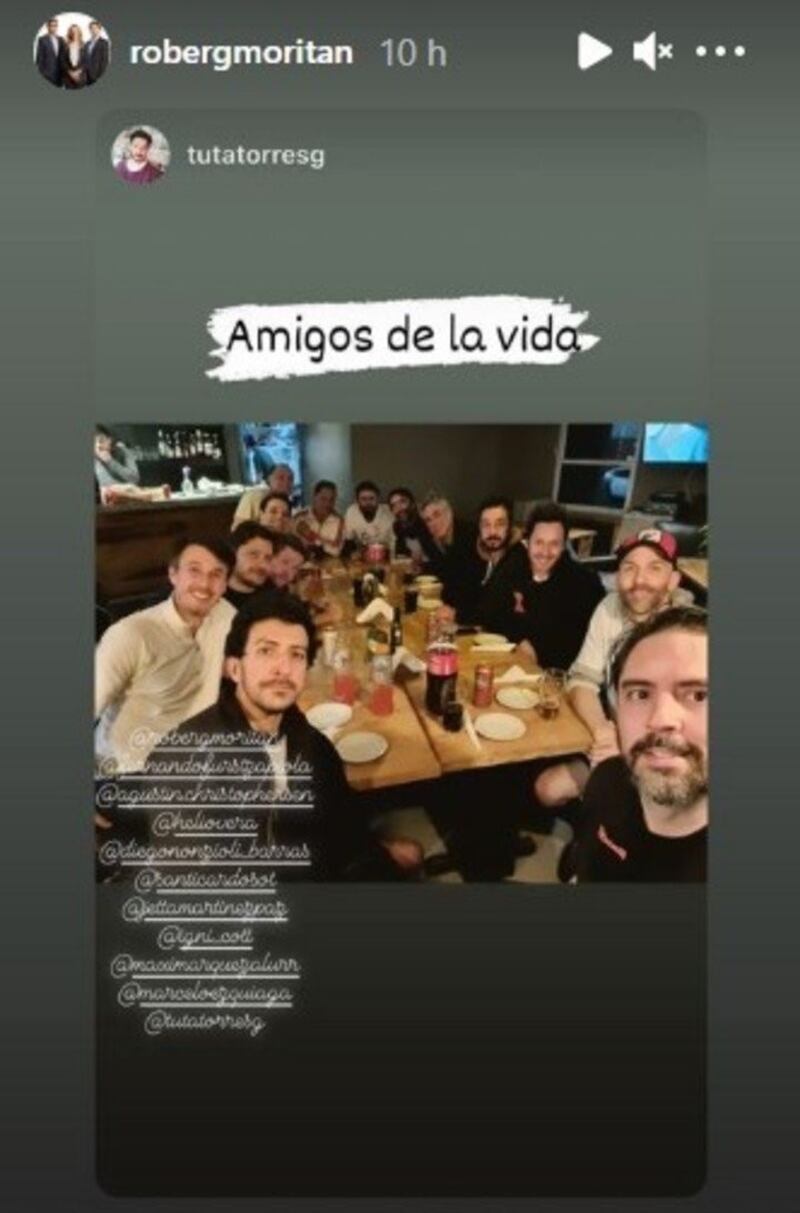
Task: Visit tutatorresg's profile from the reshare header
Action: pos(255,156)
